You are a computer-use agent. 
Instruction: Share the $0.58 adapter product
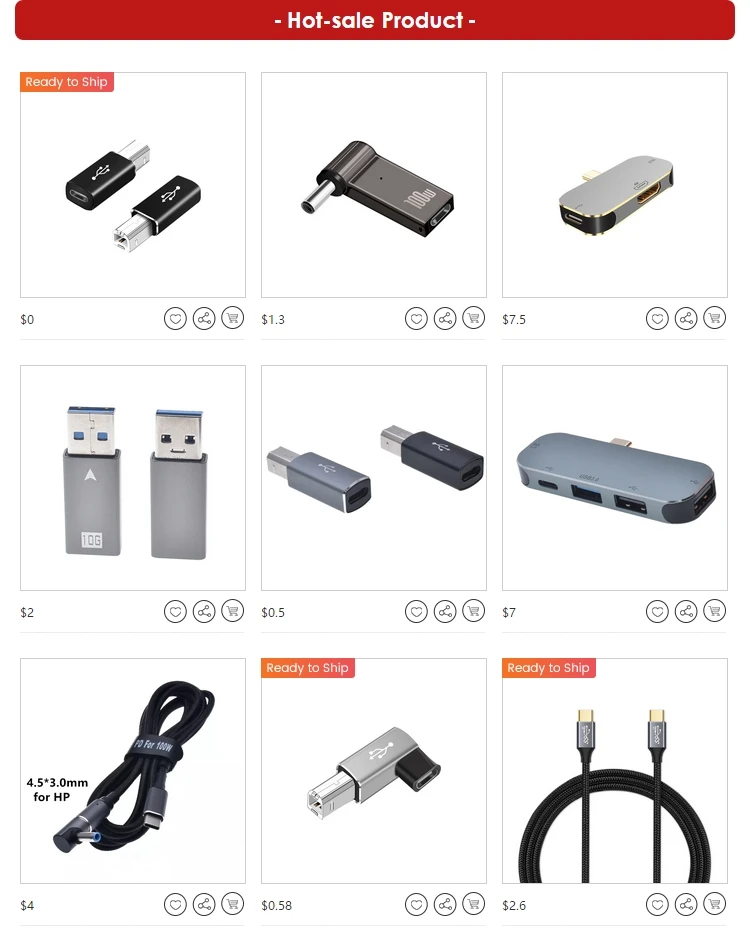[445, 905]
